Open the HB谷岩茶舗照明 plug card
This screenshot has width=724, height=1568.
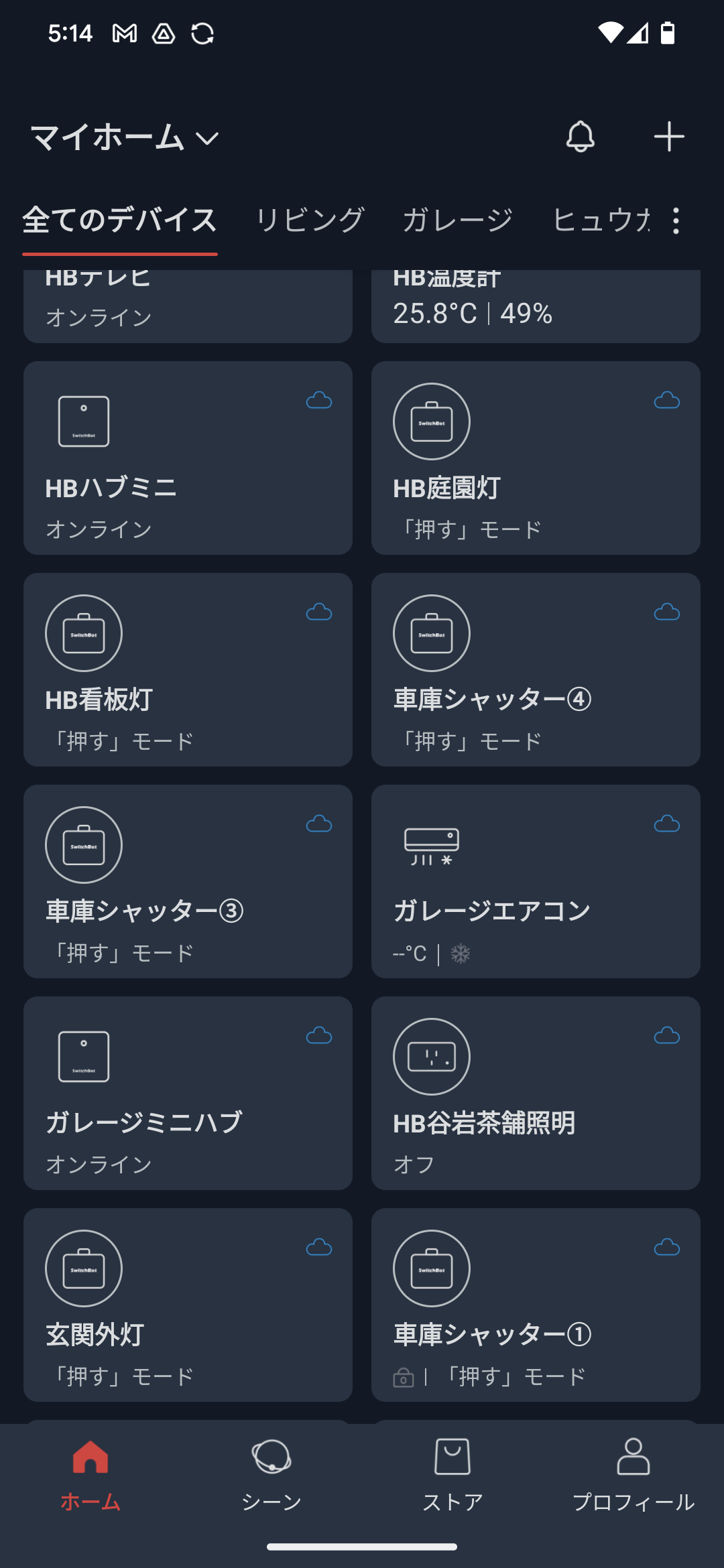pos(536,1094)
